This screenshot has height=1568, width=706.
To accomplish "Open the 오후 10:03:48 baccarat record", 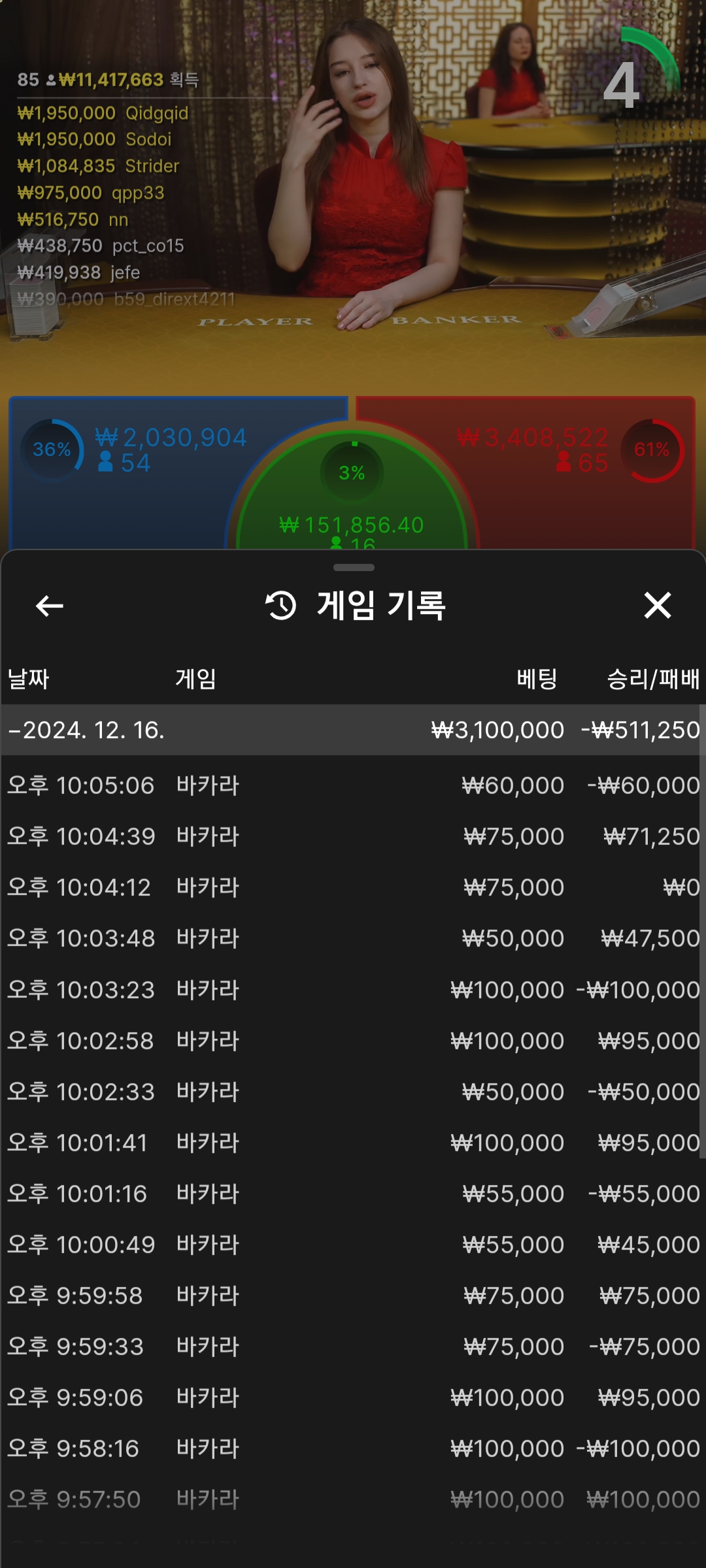I will point(353,938).
